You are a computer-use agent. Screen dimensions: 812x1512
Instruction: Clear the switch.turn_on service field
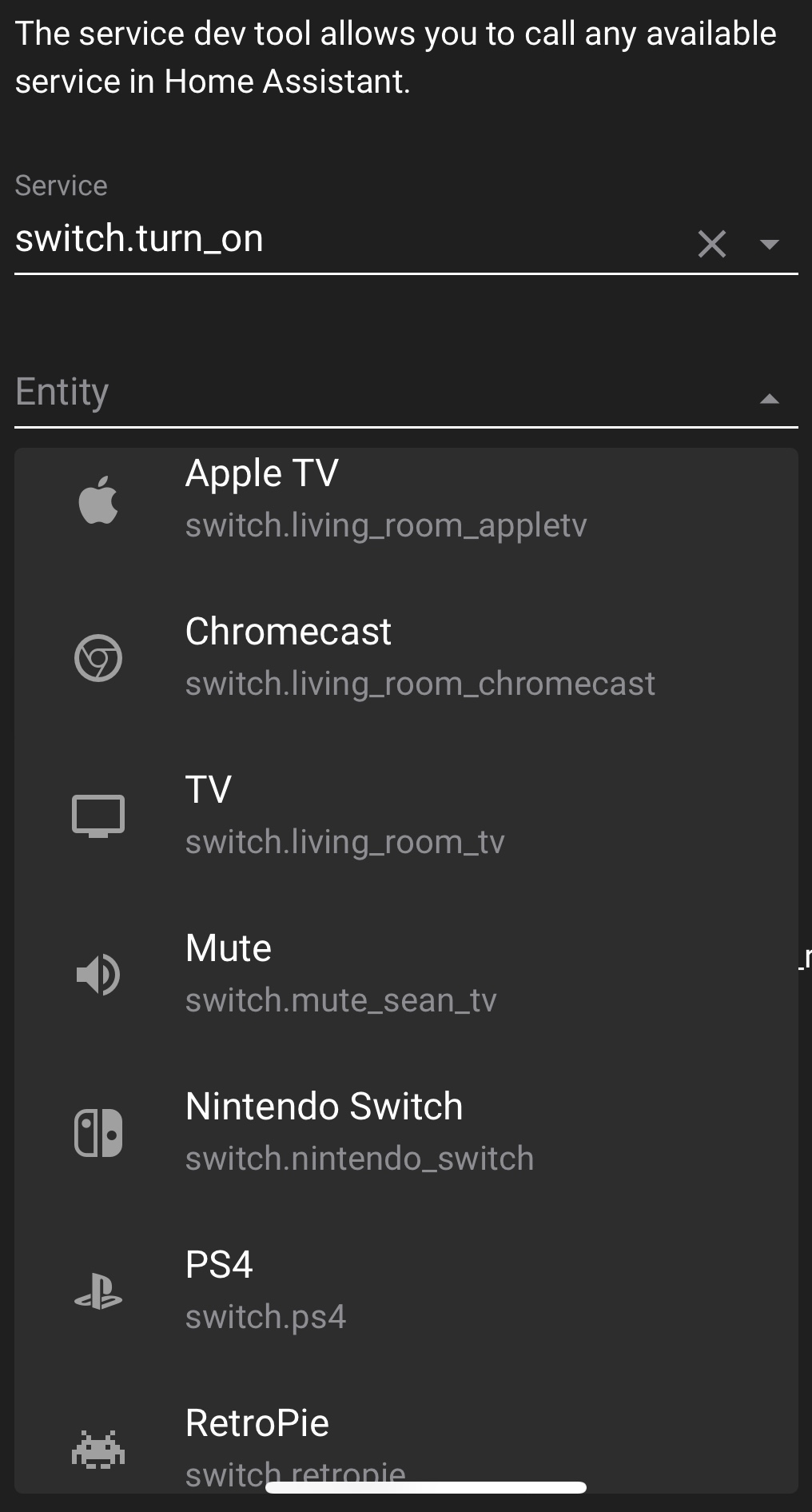pos(711,243)
